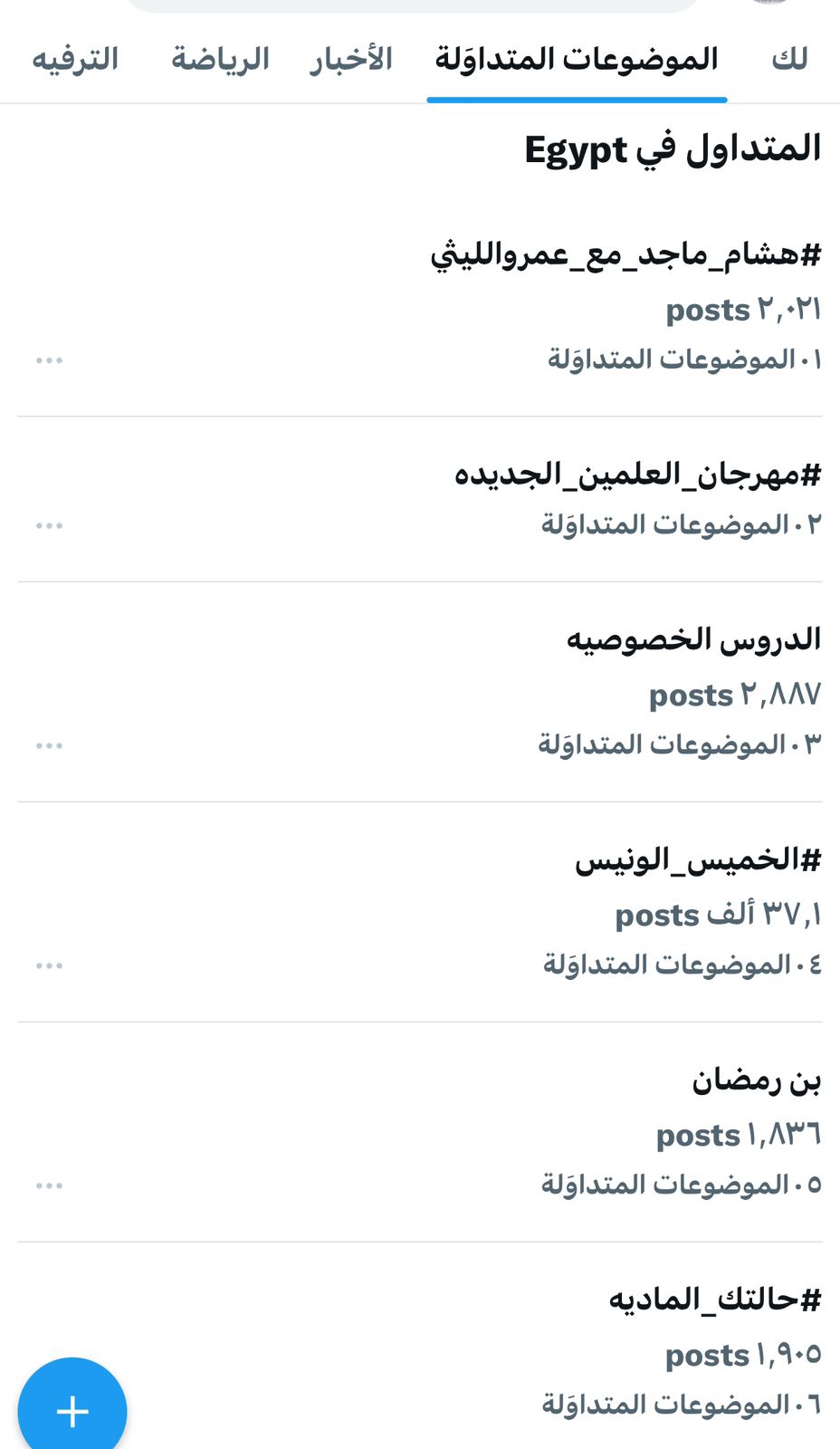Open more options for الدروس الخصوصيه trend
Image resolution: width=840 pixels, height=1449 pixels.
click(x=49, y=745)
